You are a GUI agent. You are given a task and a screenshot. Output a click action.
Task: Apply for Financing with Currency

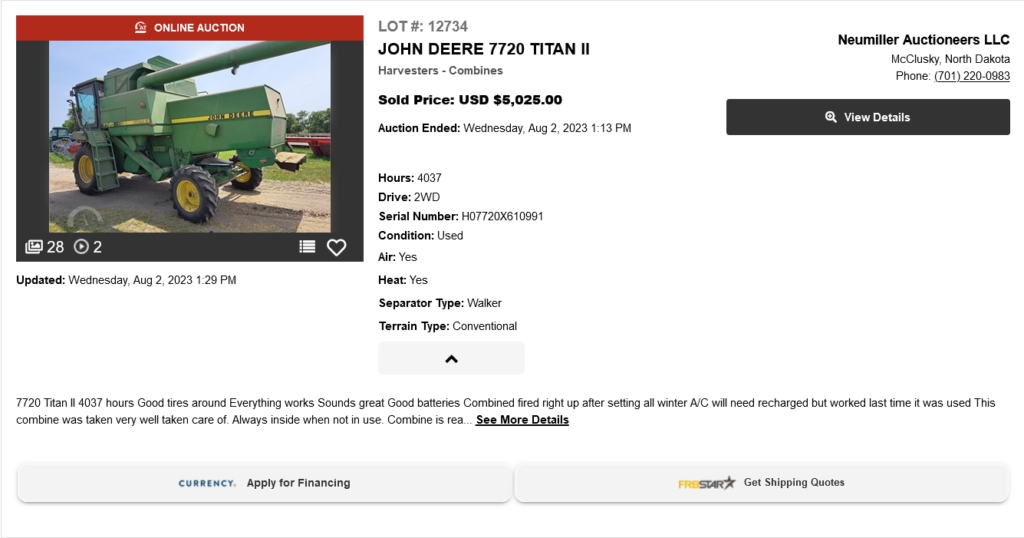[264, 483]
